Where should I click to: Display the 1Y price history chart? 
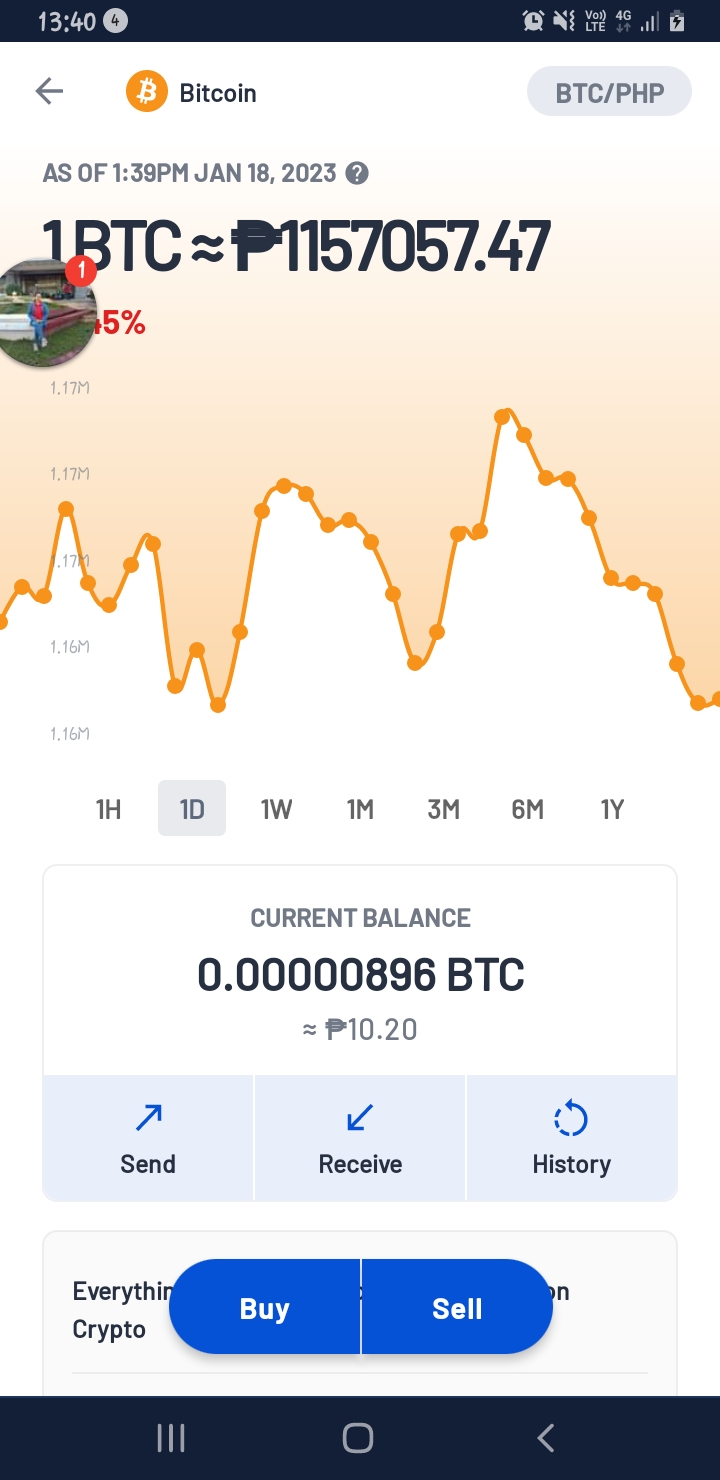(x=612, y=808)
